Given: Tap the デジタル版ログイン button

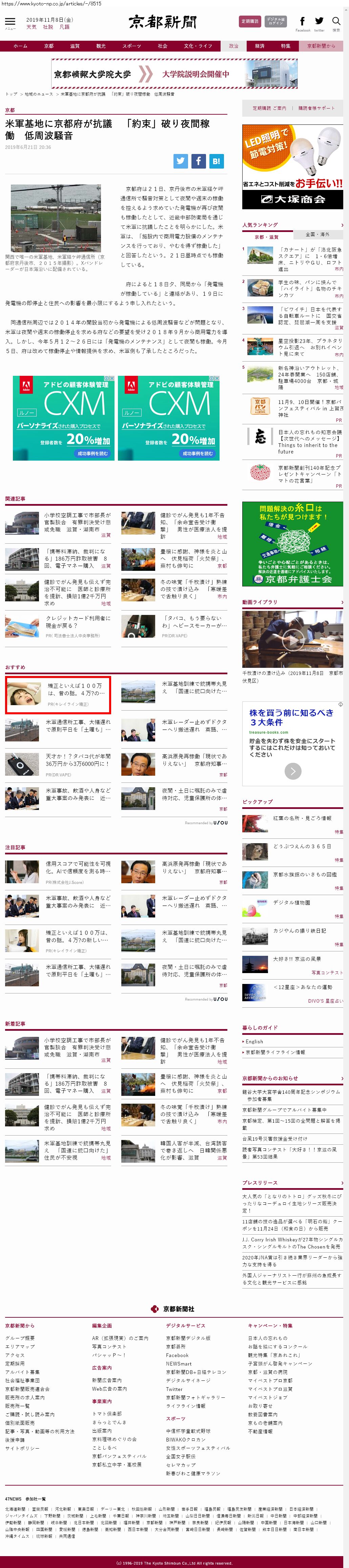Looking at the screenshot, I should click(x=276, y=21).
